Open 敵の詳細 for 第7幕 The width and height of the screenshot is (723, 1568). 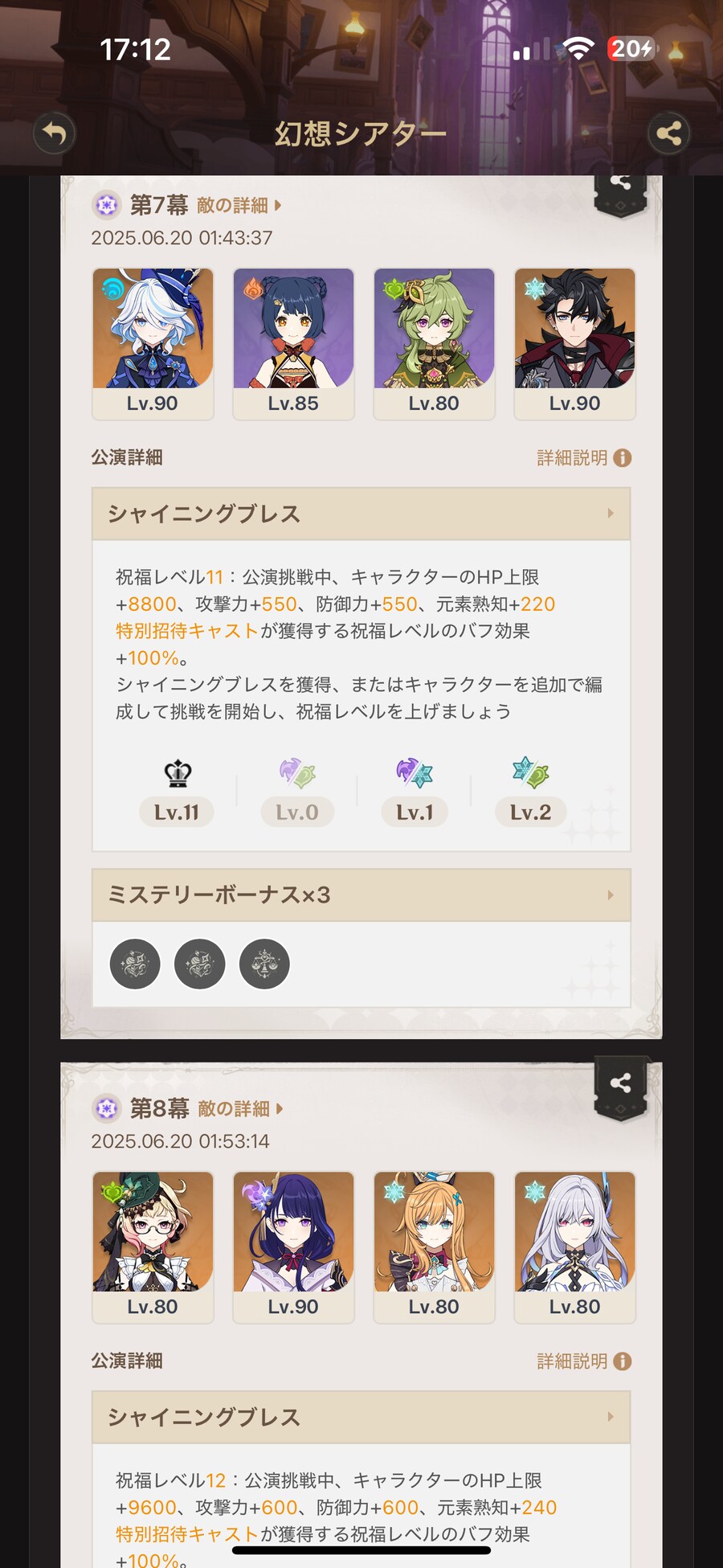239,206
